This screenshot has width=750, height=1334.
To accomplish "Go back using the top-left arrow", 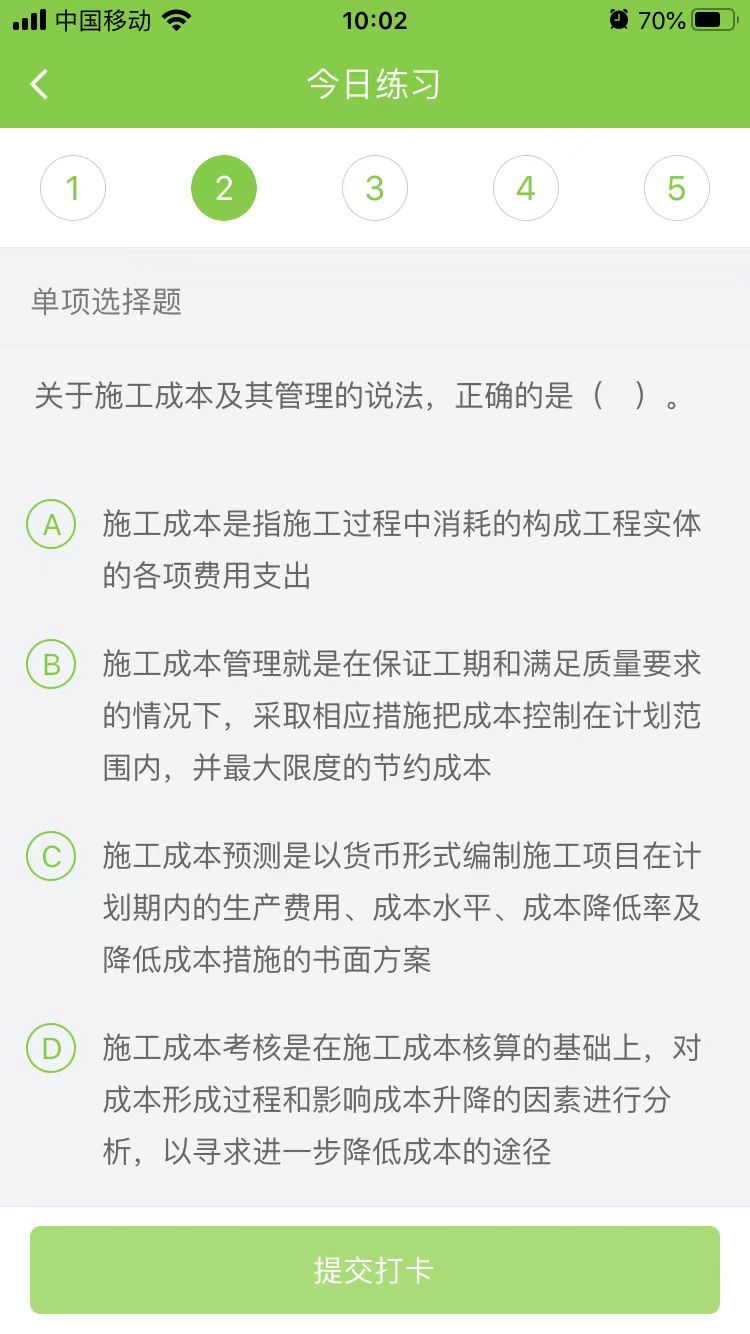I will [x=40, y=84].
